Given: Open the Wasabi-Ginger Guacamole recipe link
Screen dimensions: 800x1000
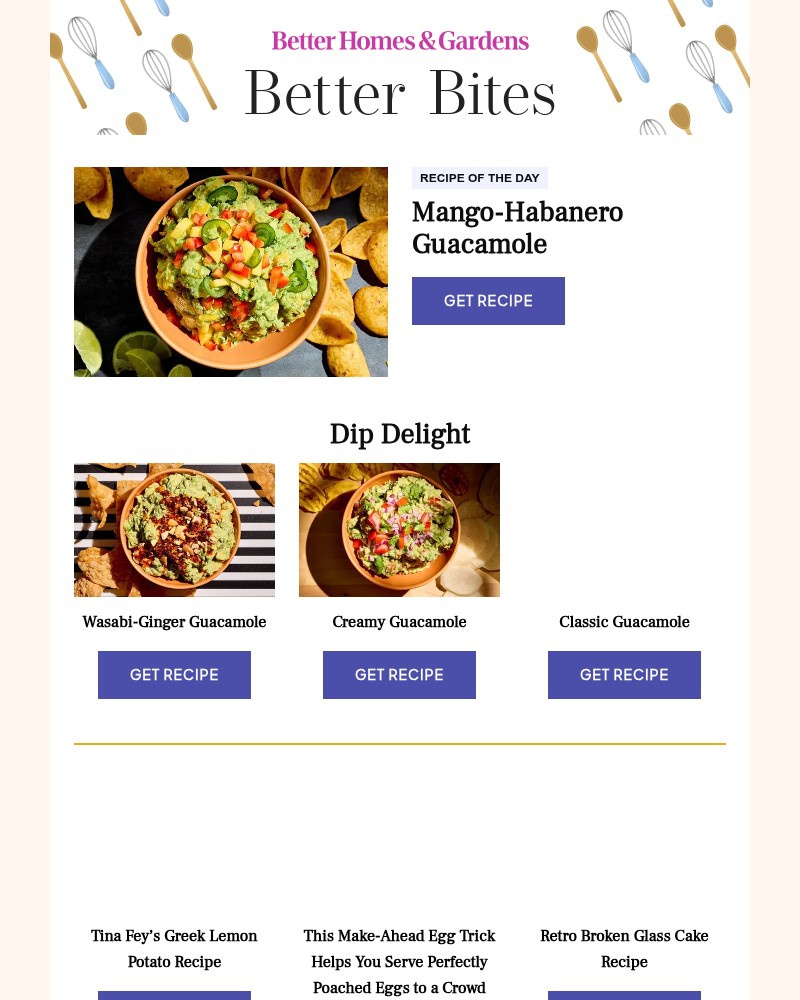Looking at the screenshot, I should tap(174, 621).
